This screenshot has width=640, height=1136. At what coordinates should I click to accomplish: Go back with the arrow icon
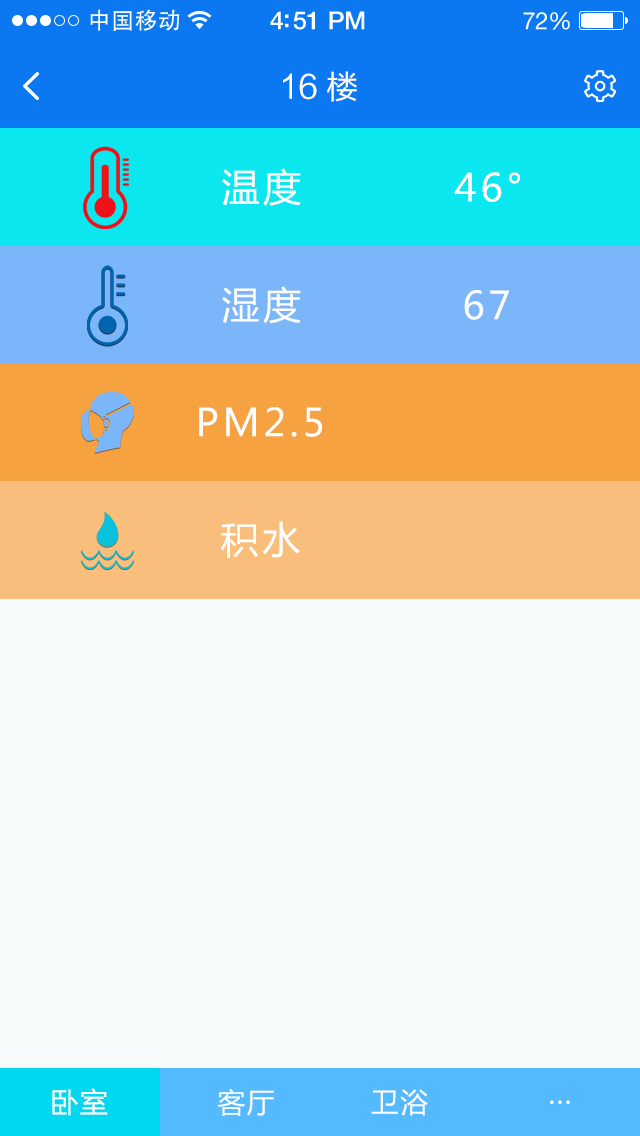pos(31,86)
